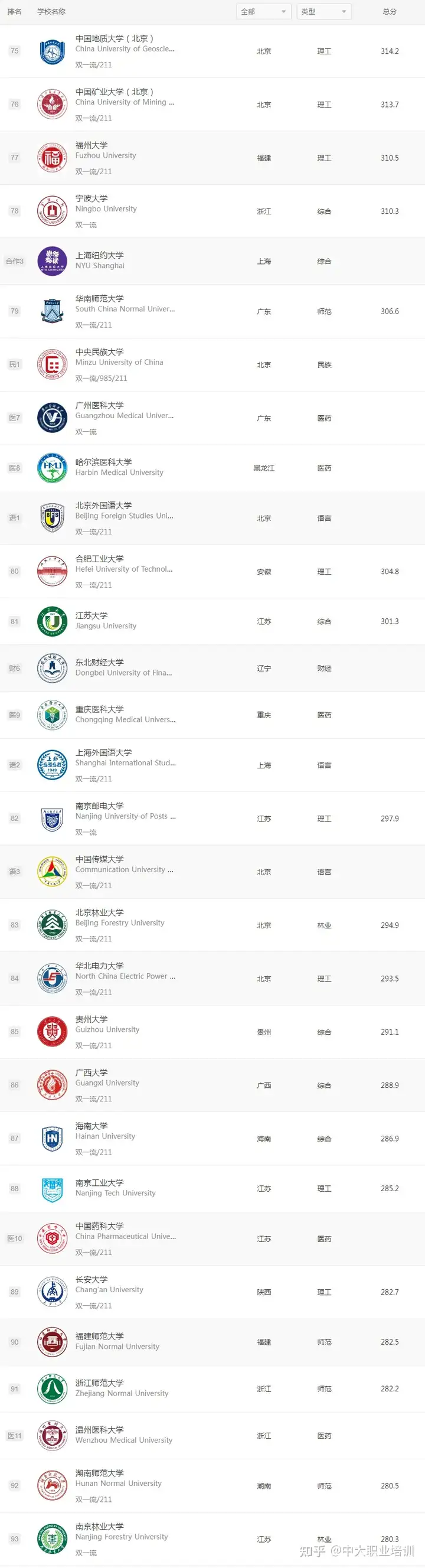
Task: Select 长安大学 entry
Action: tap(212, 1292)
